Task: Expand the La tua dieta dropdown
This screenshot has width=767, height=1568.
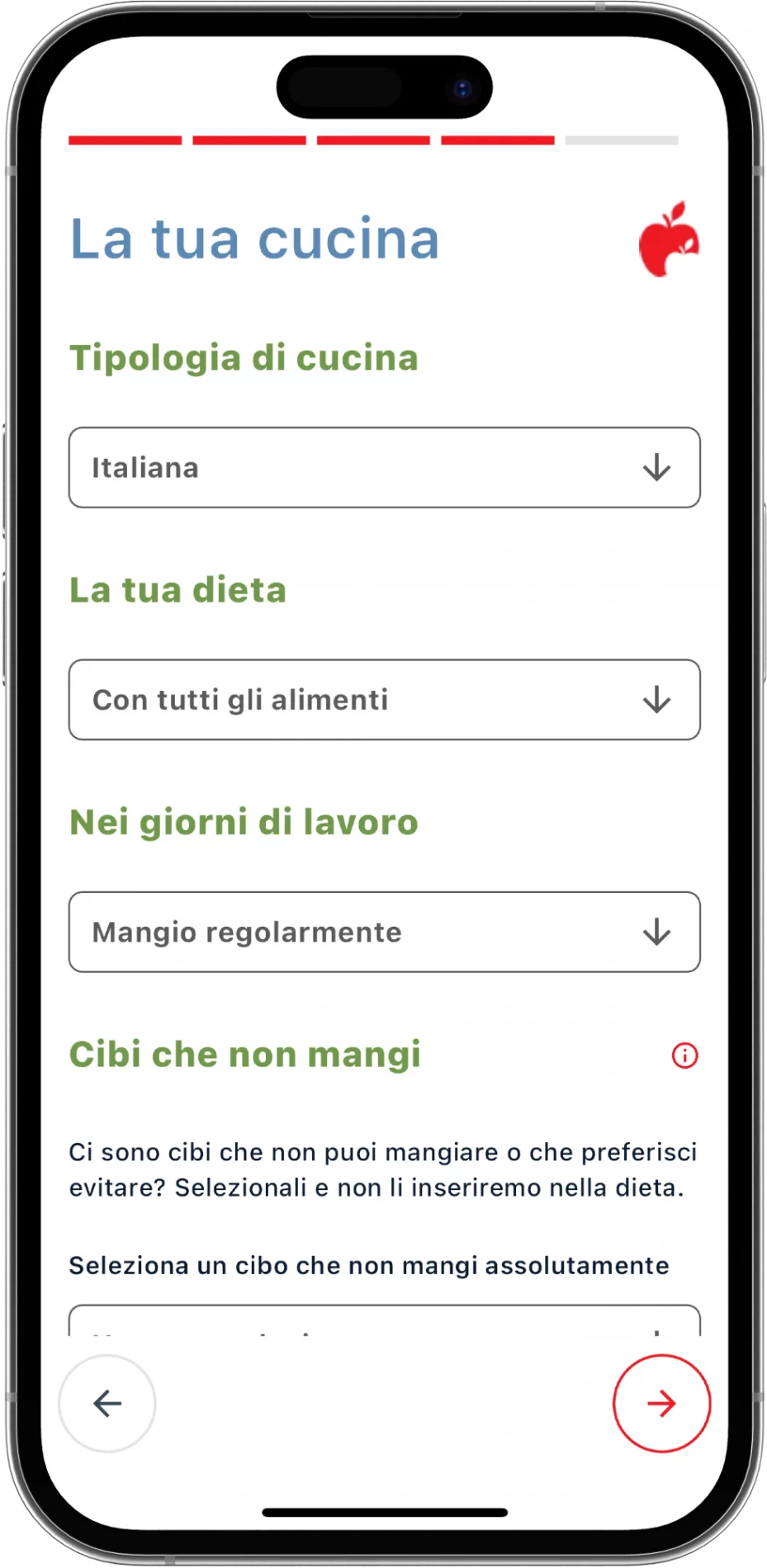Action: tap(384, 700)
